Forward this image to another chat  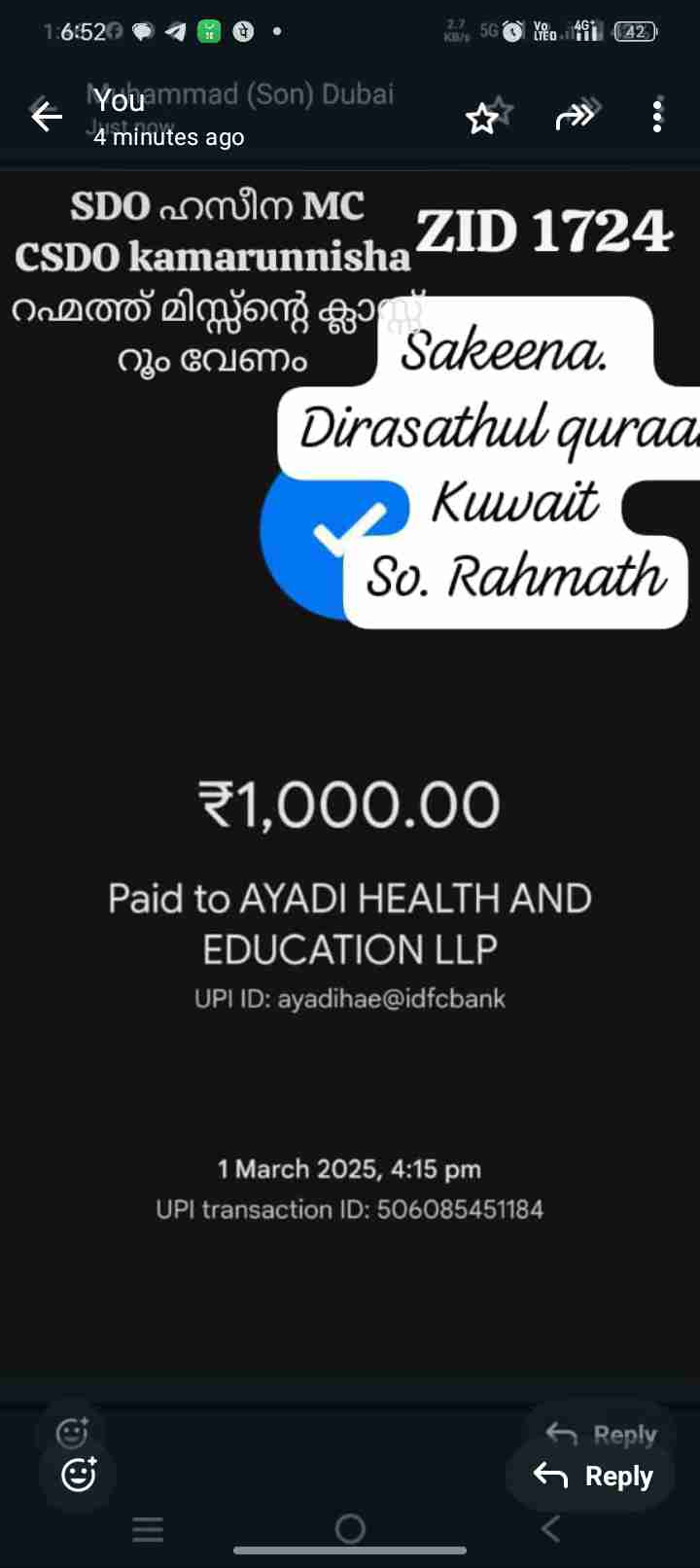tap(574, 118)
